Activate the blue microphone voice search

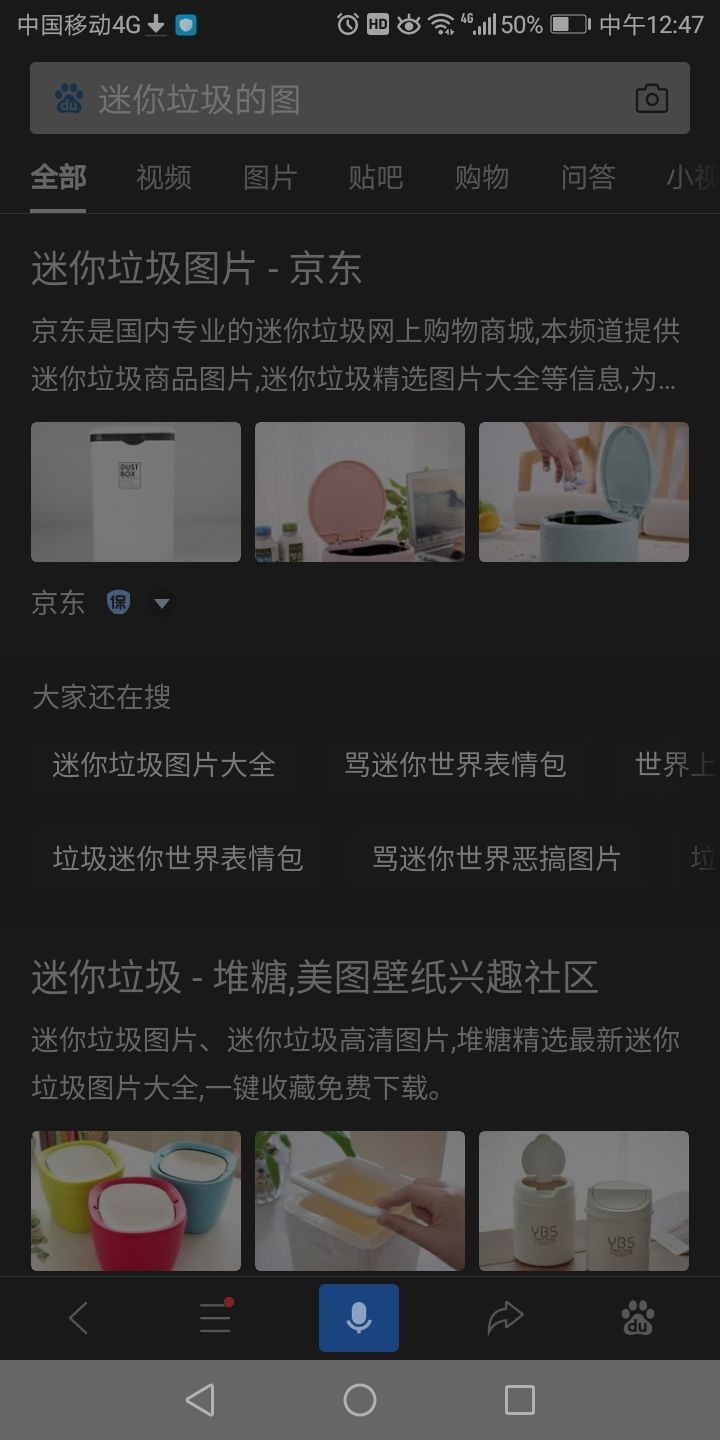pos(359,1318)
